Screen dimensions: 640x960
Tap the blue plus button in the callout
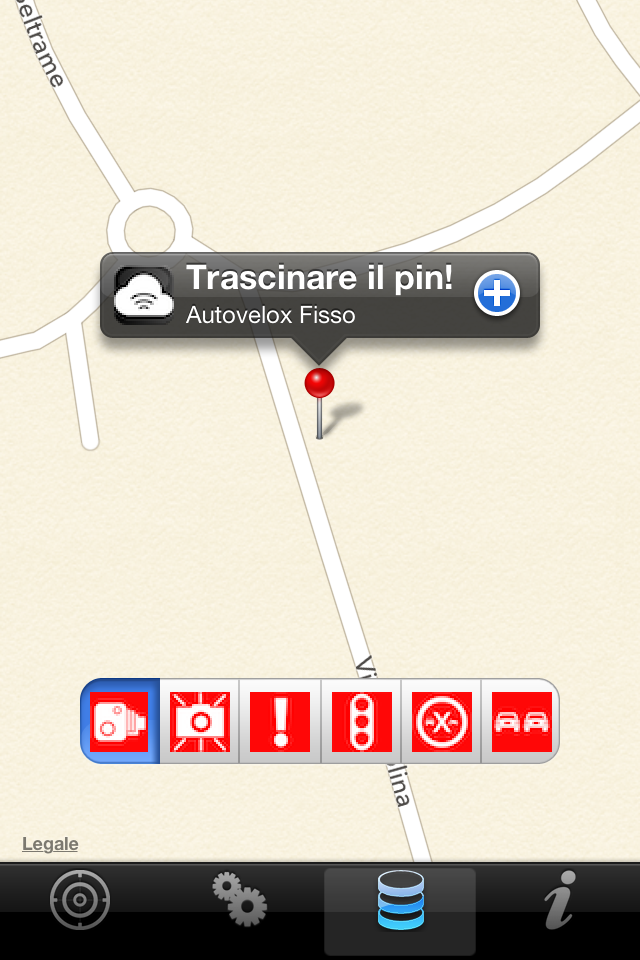[x=496, y=295]
